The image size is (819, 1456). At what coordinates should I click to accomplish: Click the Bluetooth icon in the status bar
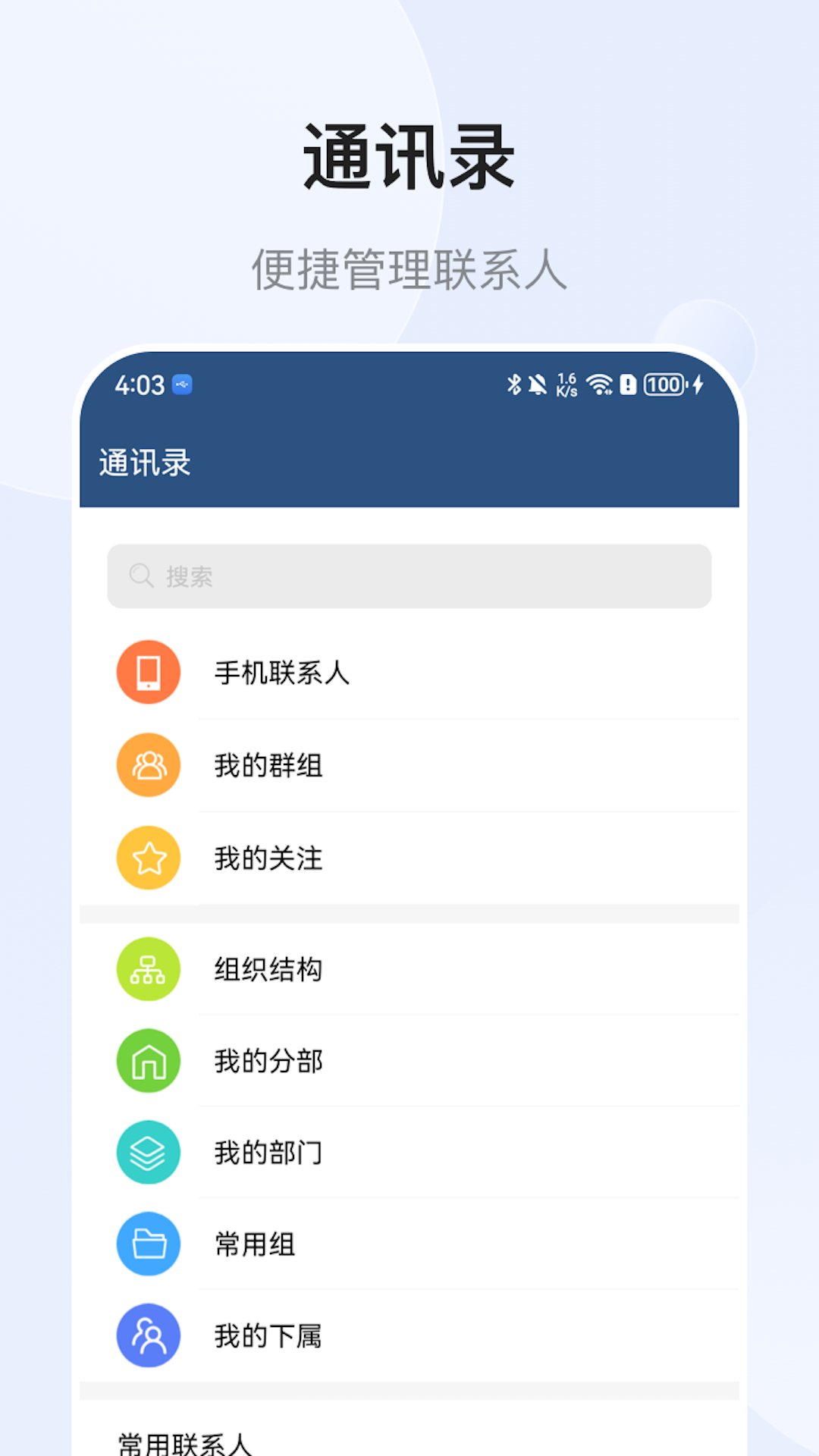[513, 384]
